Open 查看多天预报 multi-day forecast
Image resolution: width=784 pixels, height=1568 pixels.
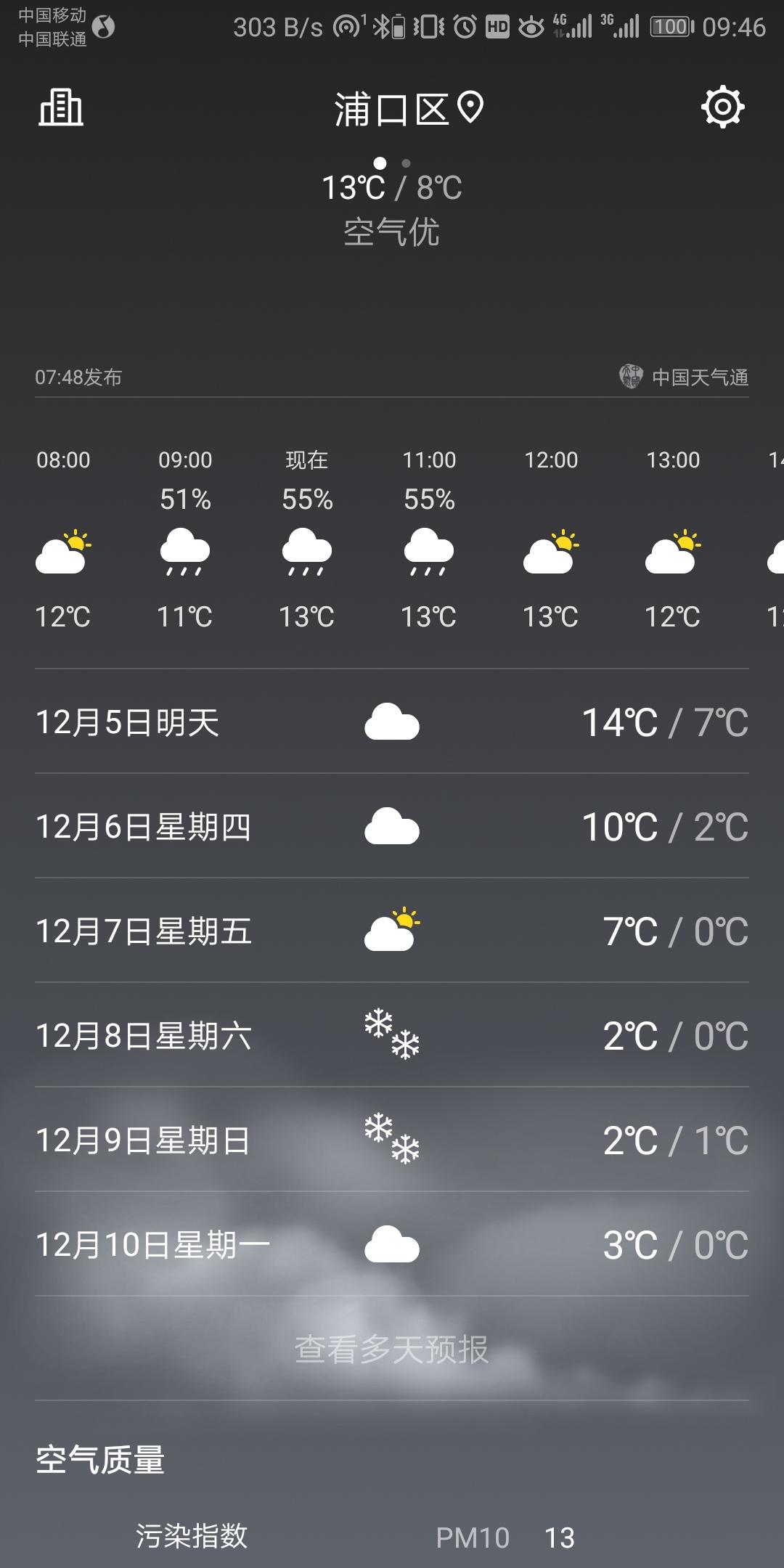click(x=392, y=1349)
